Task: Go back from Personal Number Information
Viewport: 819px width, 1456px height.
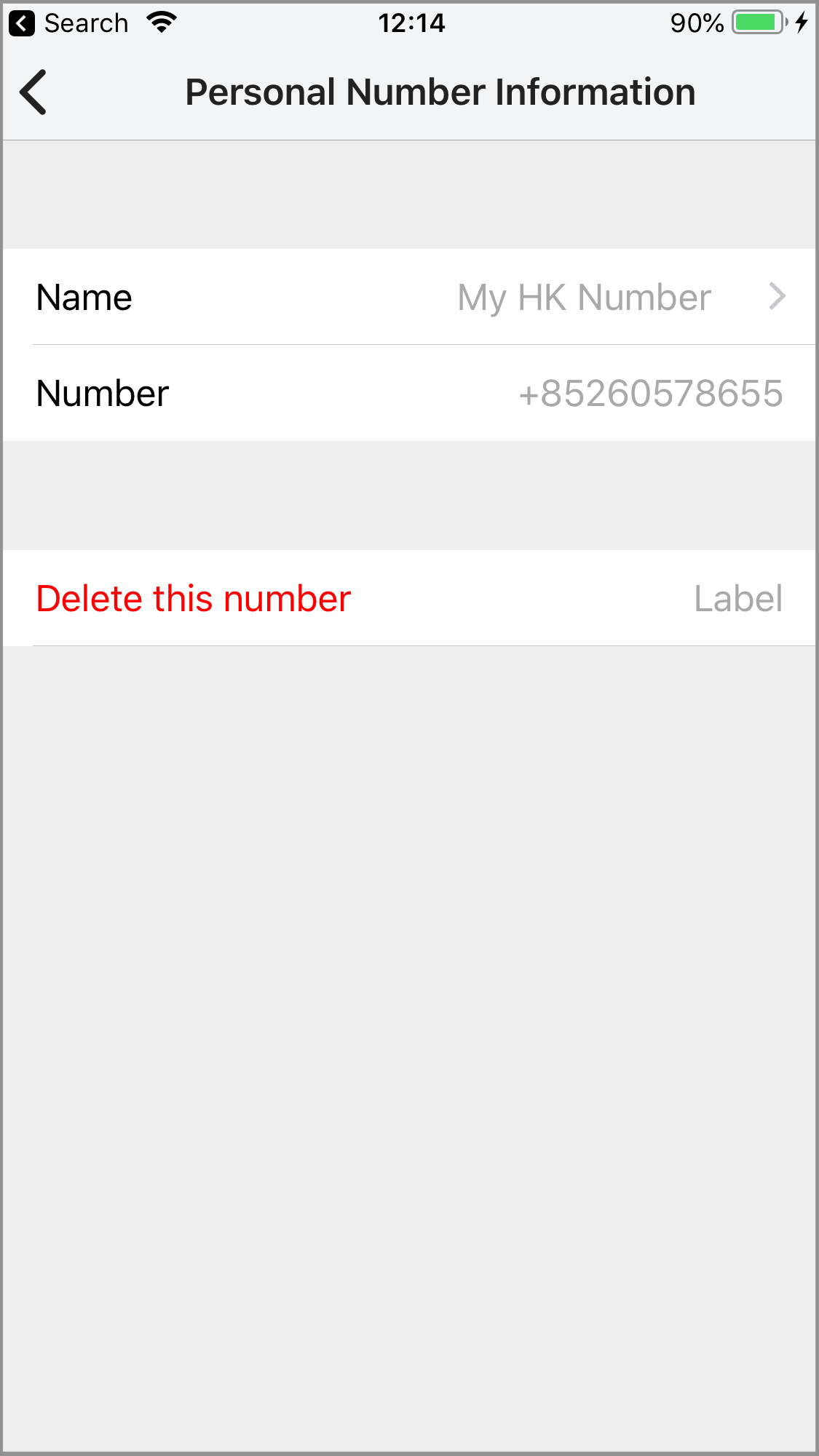Action: pyautogui.click(x=33, y=92)
